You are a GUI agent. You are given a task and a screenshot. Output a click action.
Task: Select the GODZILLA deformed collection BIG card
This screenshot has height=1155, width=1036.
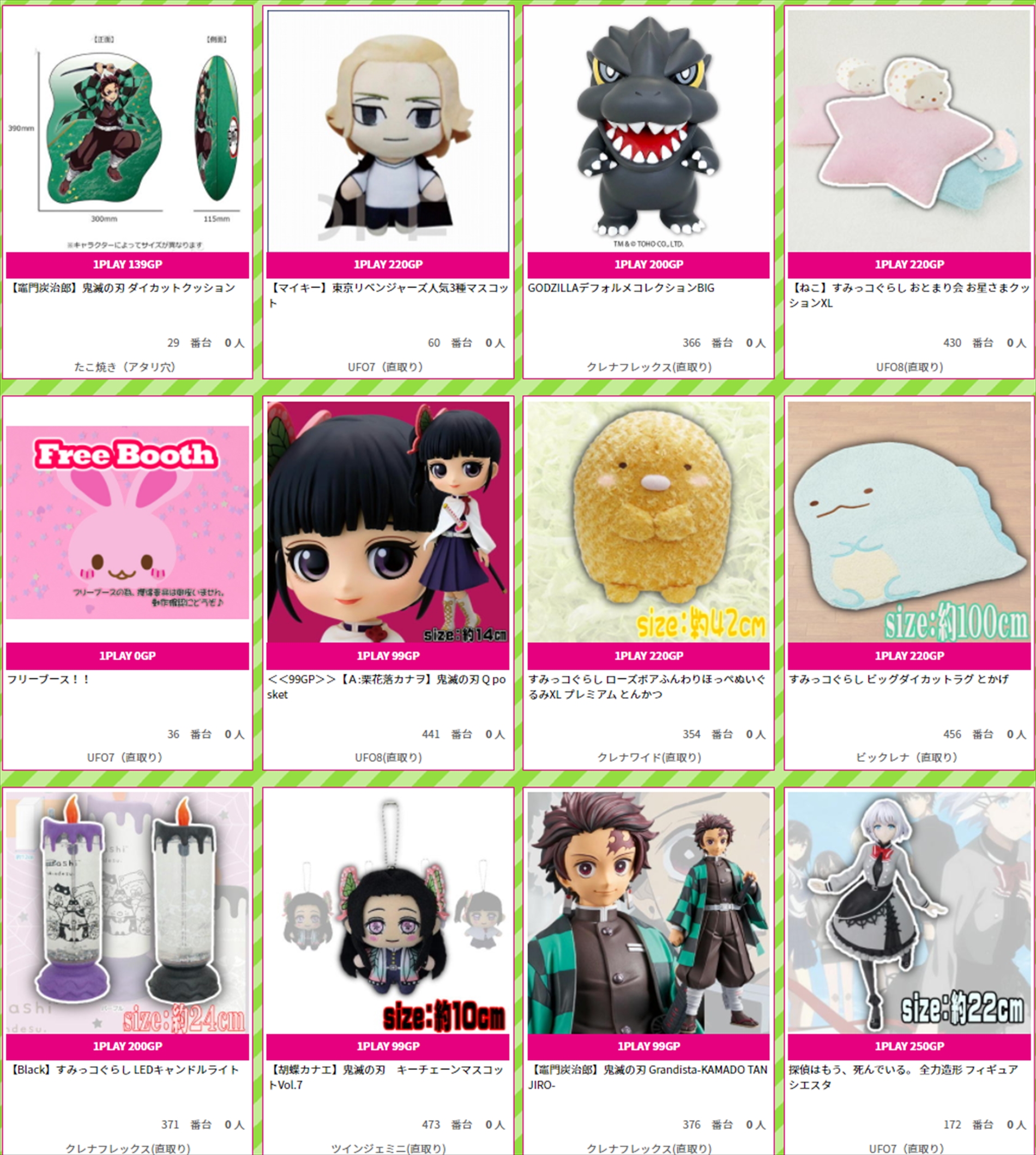[x=648, y=131]
